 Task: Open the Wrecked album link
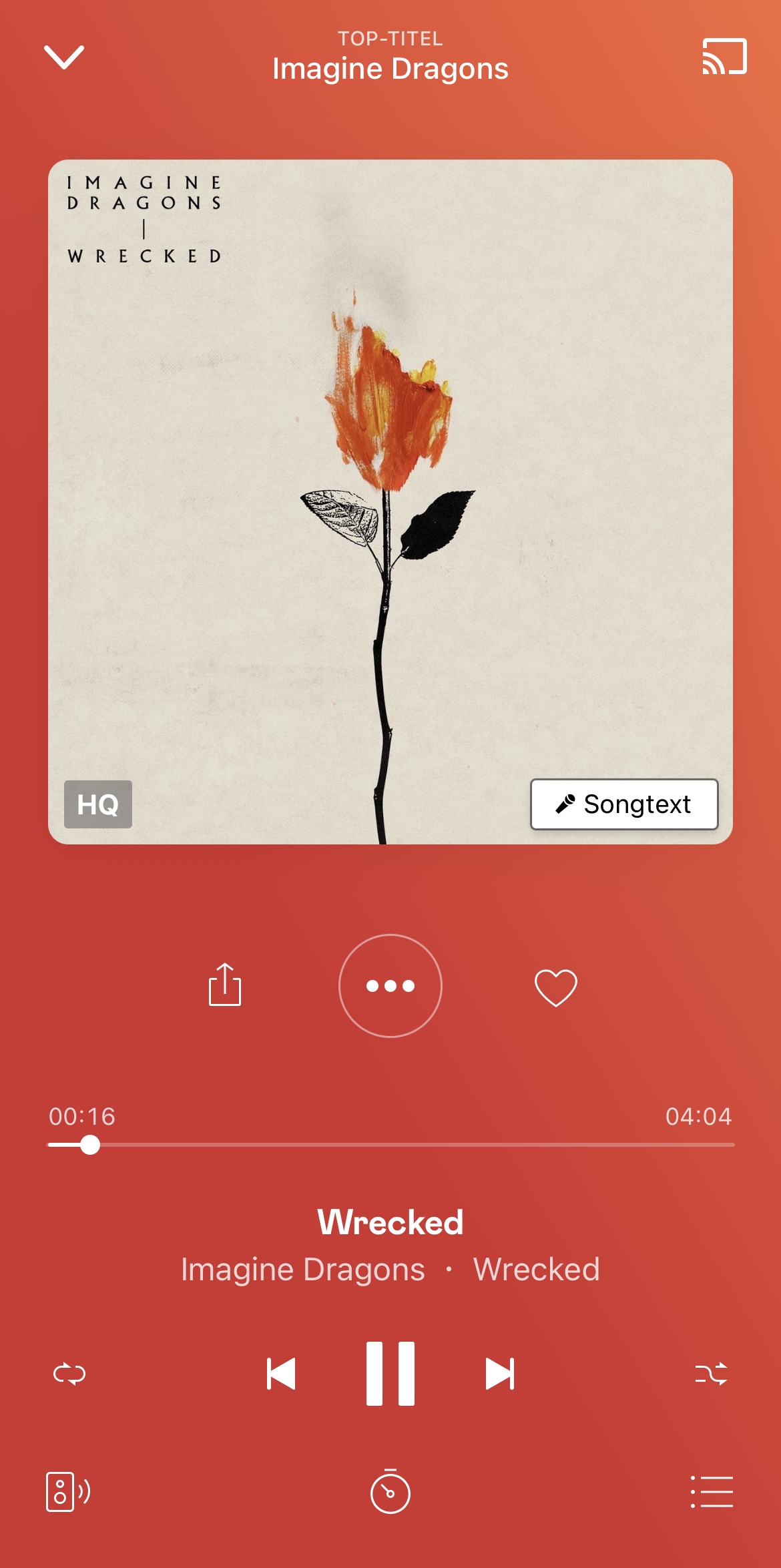[x=536, y=1270]
